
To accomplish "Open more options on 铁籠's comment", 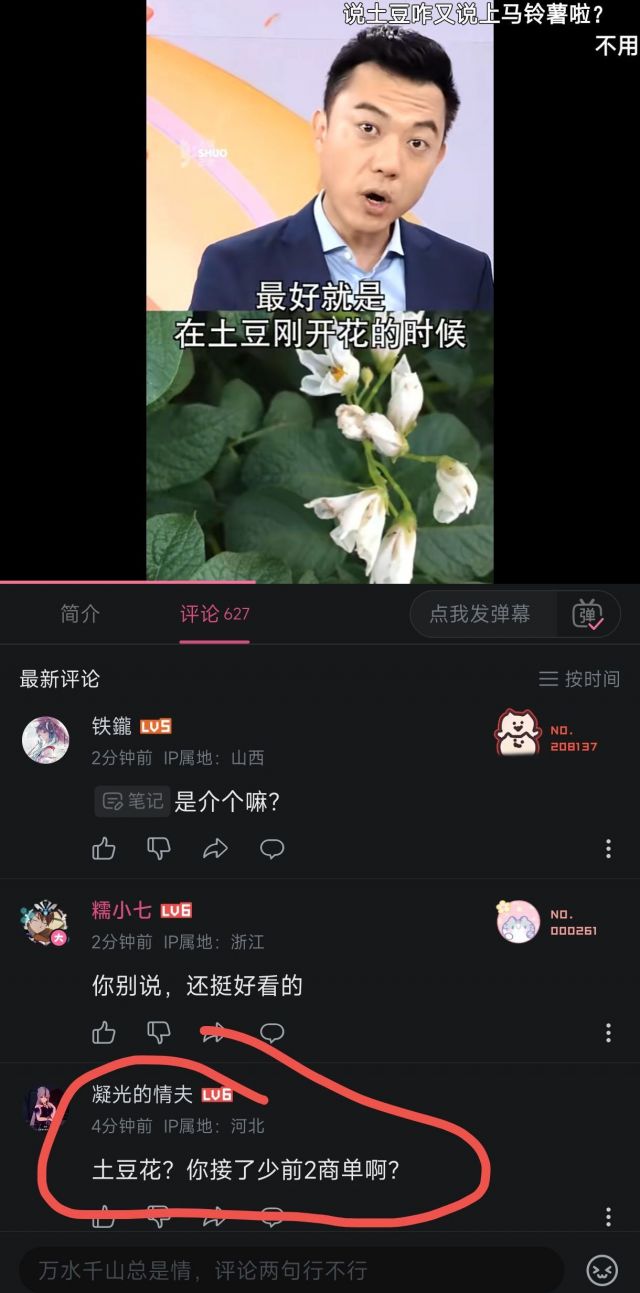I will 608,849.
